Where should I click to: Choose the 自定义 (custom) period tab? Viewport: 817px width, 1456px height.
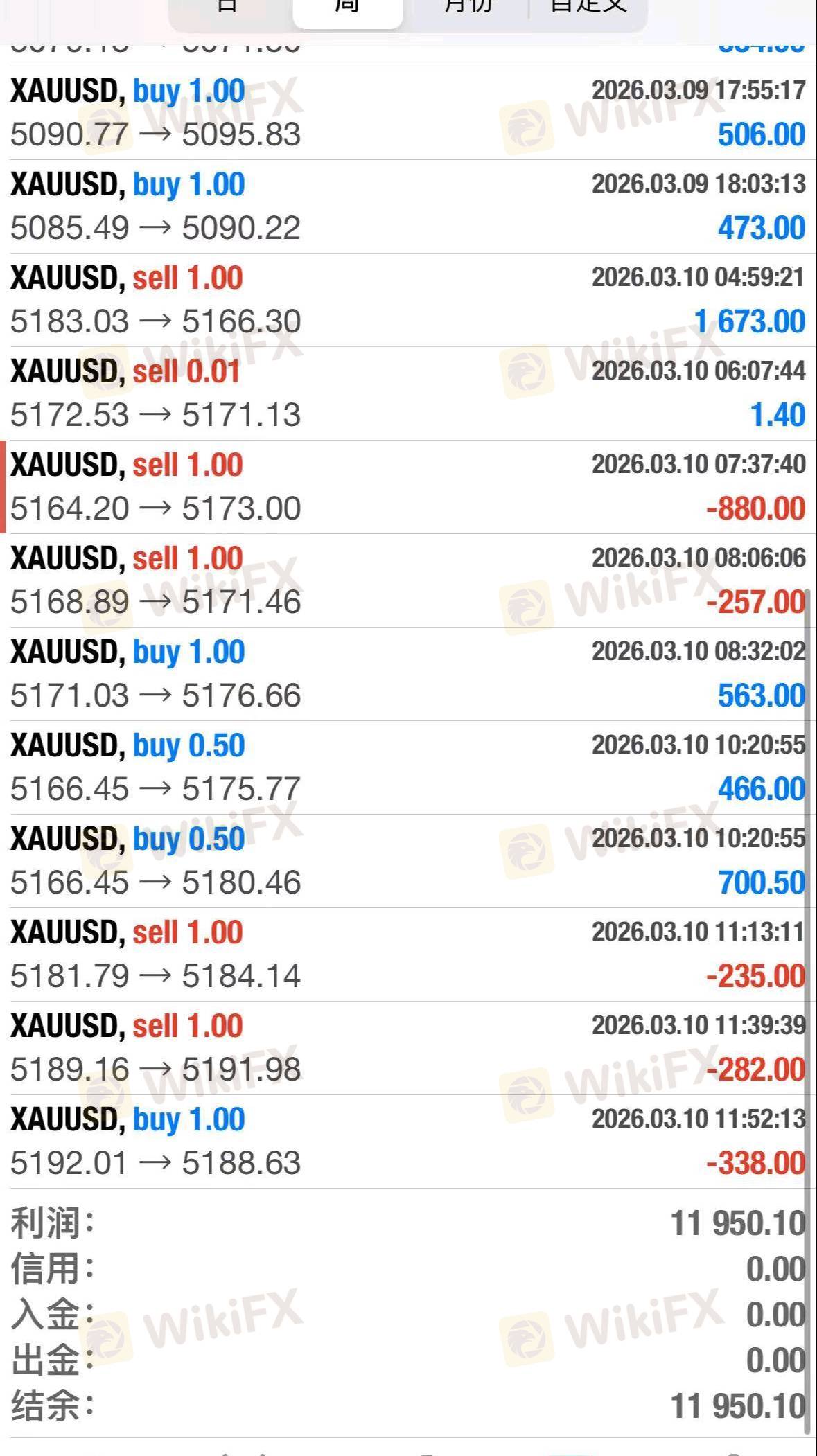tap(588, 8)
